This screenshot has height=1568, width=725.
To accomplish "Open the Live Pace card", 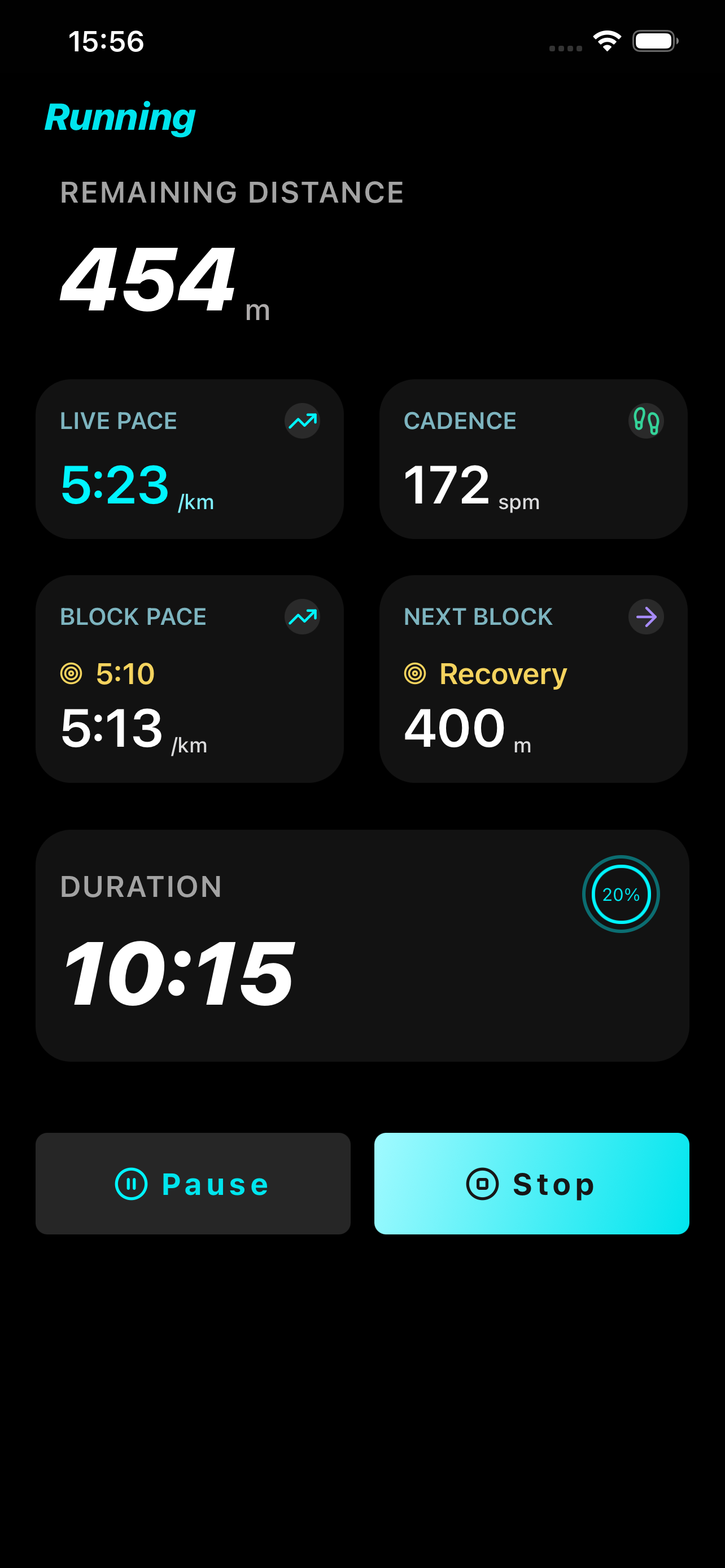I will tap(189, 459).
